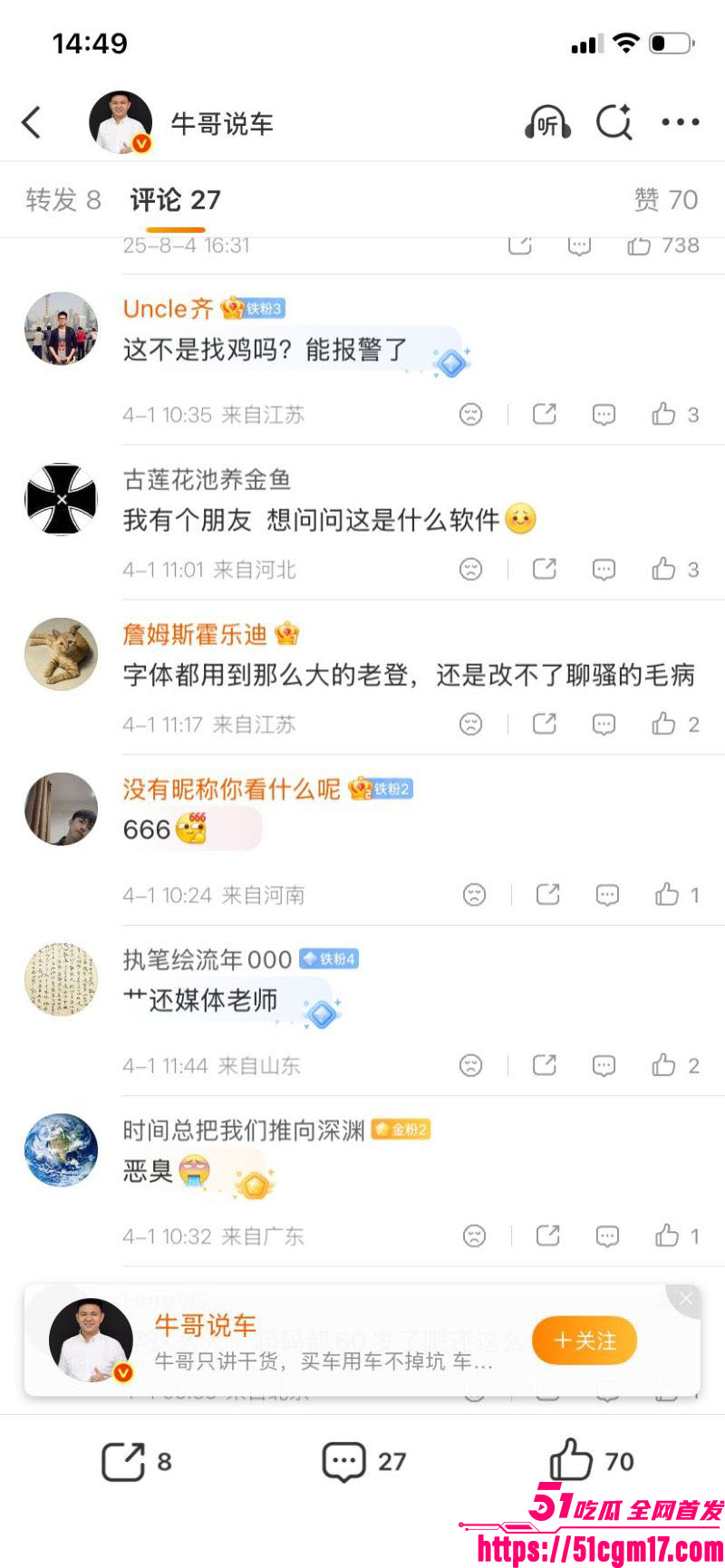725x1568 pixels.
Task: Click the sad face icon on 詹姆斯霍乐迪's comment
Action: coord(470,725)
